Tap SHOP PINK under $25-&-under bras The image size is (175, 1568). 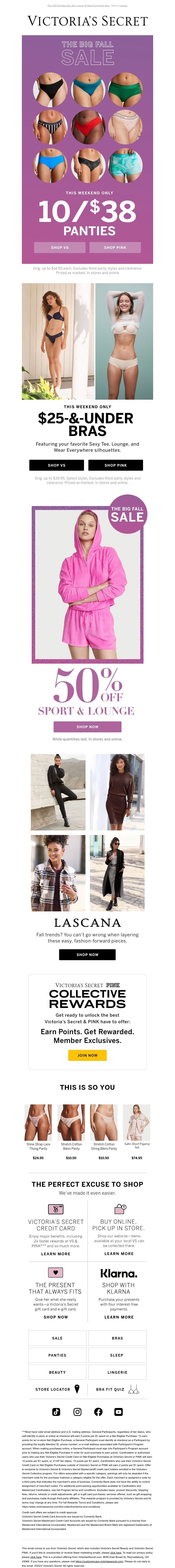point(115,465)
